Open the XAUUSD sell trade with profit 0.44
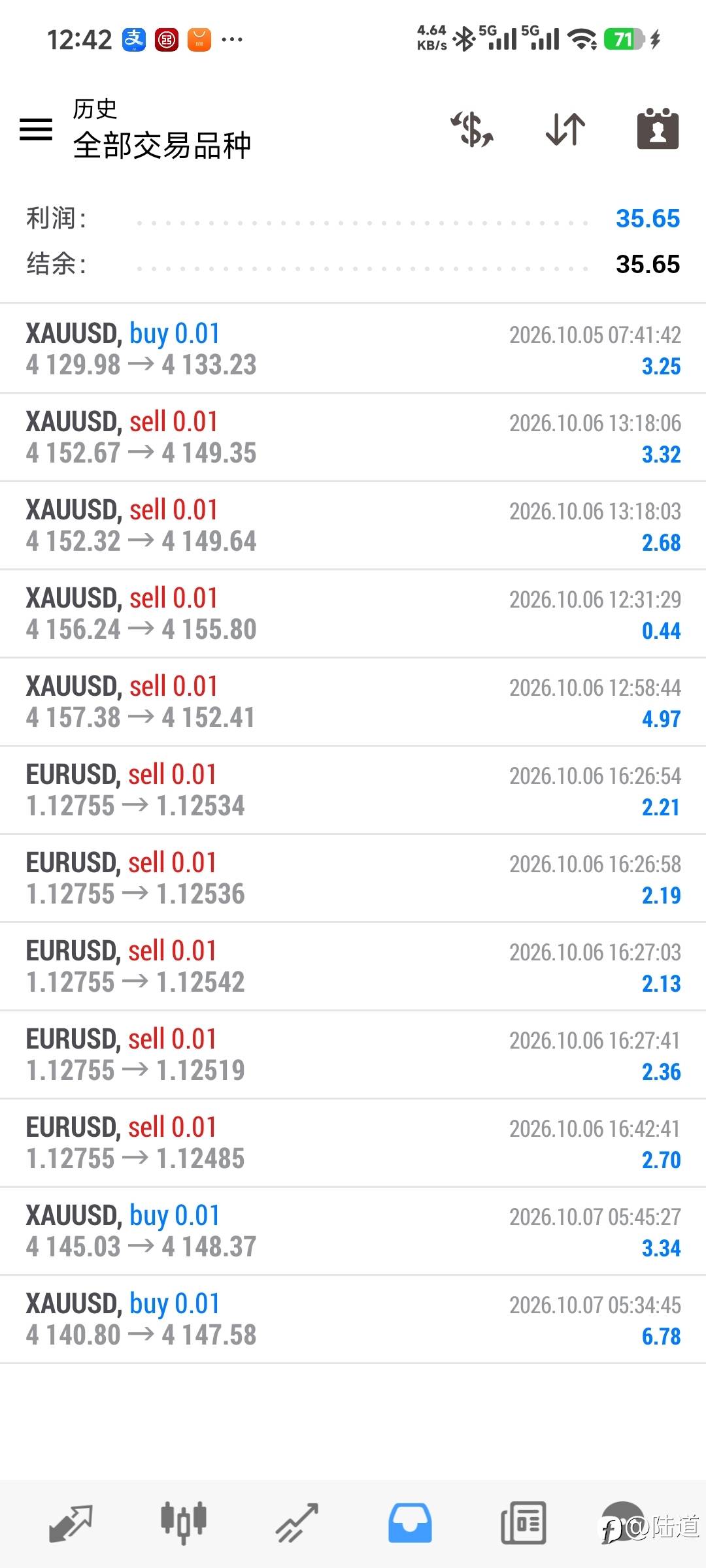Screen dimensions: 706x1568 pyautogui.click(x=353, y=613)
